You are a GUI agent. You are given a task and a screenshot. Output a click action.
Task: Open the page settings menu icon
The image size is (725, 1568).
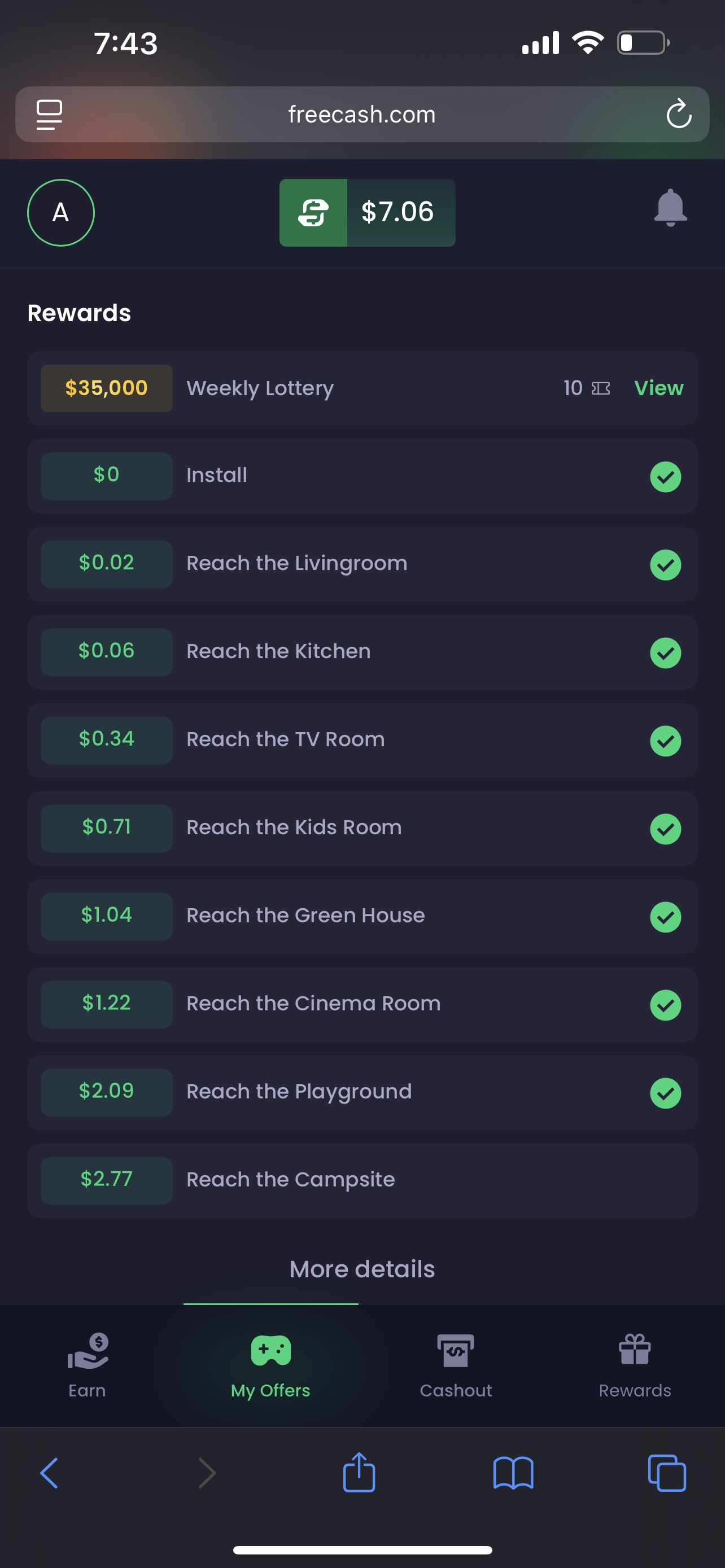pyautogui.click(x=49, y=115)
